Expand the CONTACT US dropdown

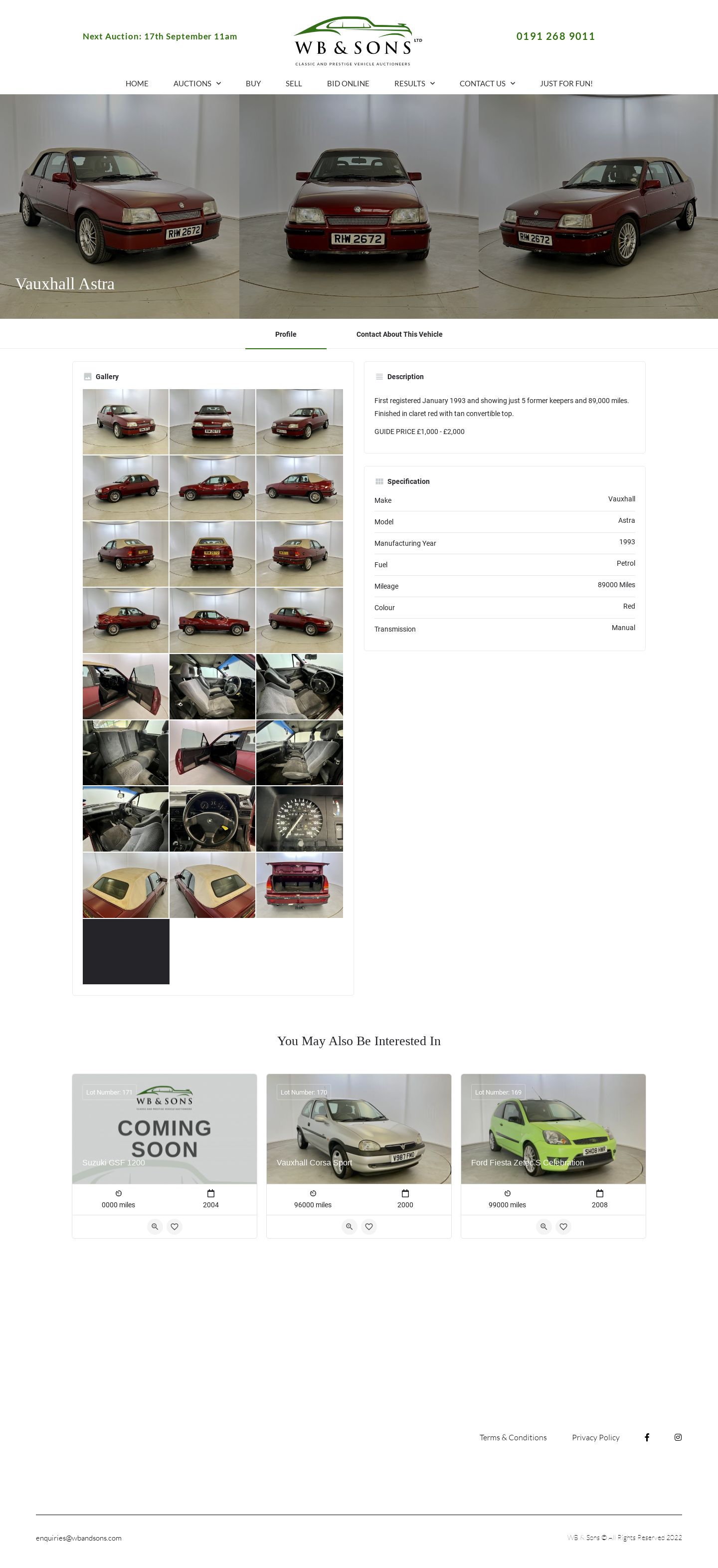click(487, 83)
